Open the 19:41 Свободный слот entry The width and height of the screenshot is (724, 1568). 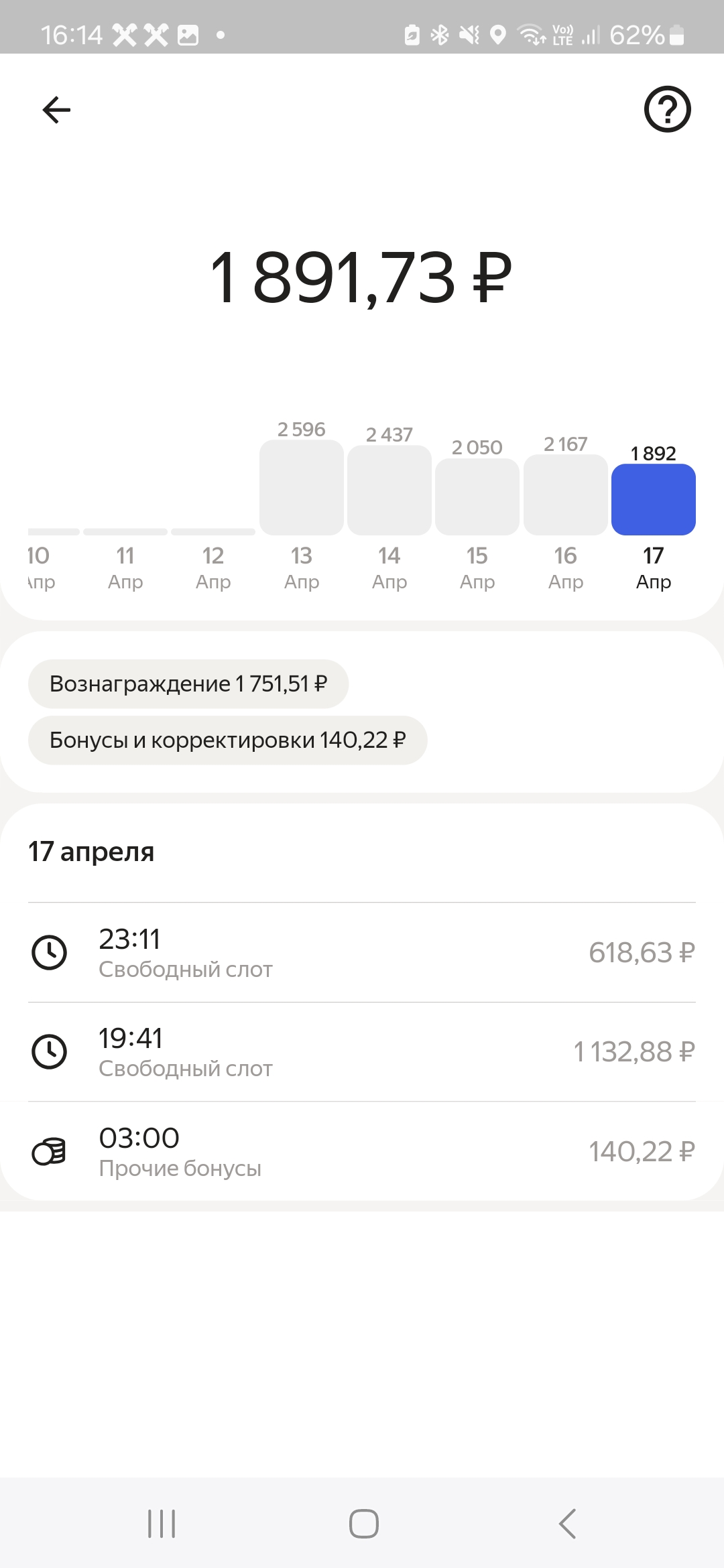click(x=362, y=1052)
